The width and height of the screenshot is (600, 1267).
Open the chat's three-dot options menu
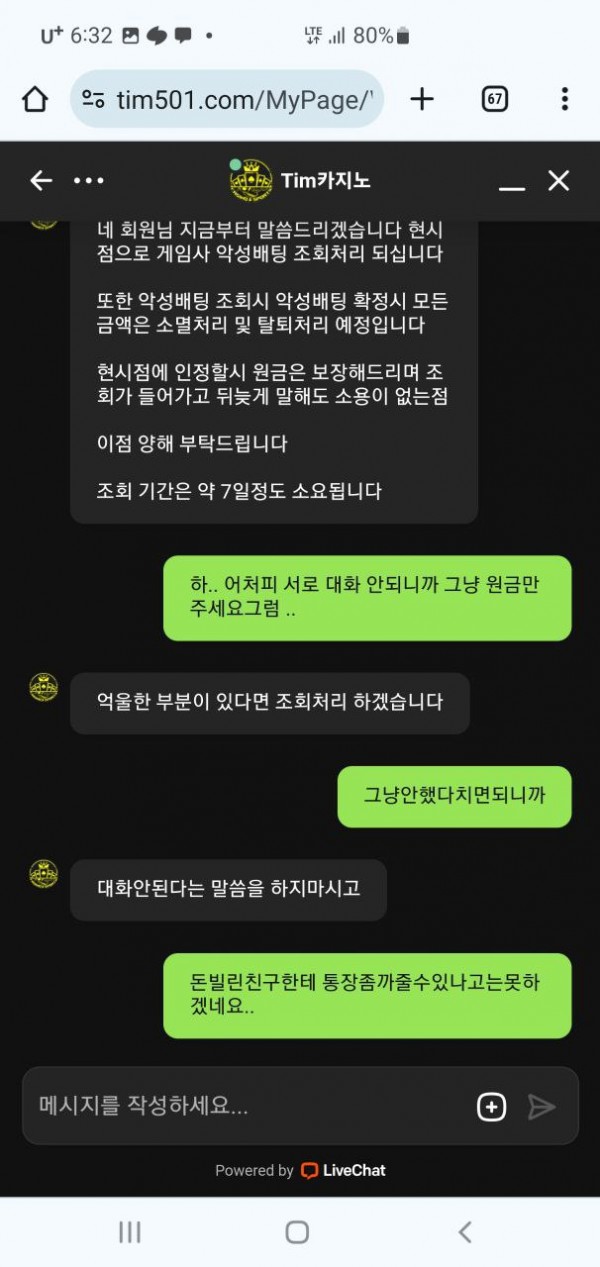pyautogui.click(x=89, y=181)
